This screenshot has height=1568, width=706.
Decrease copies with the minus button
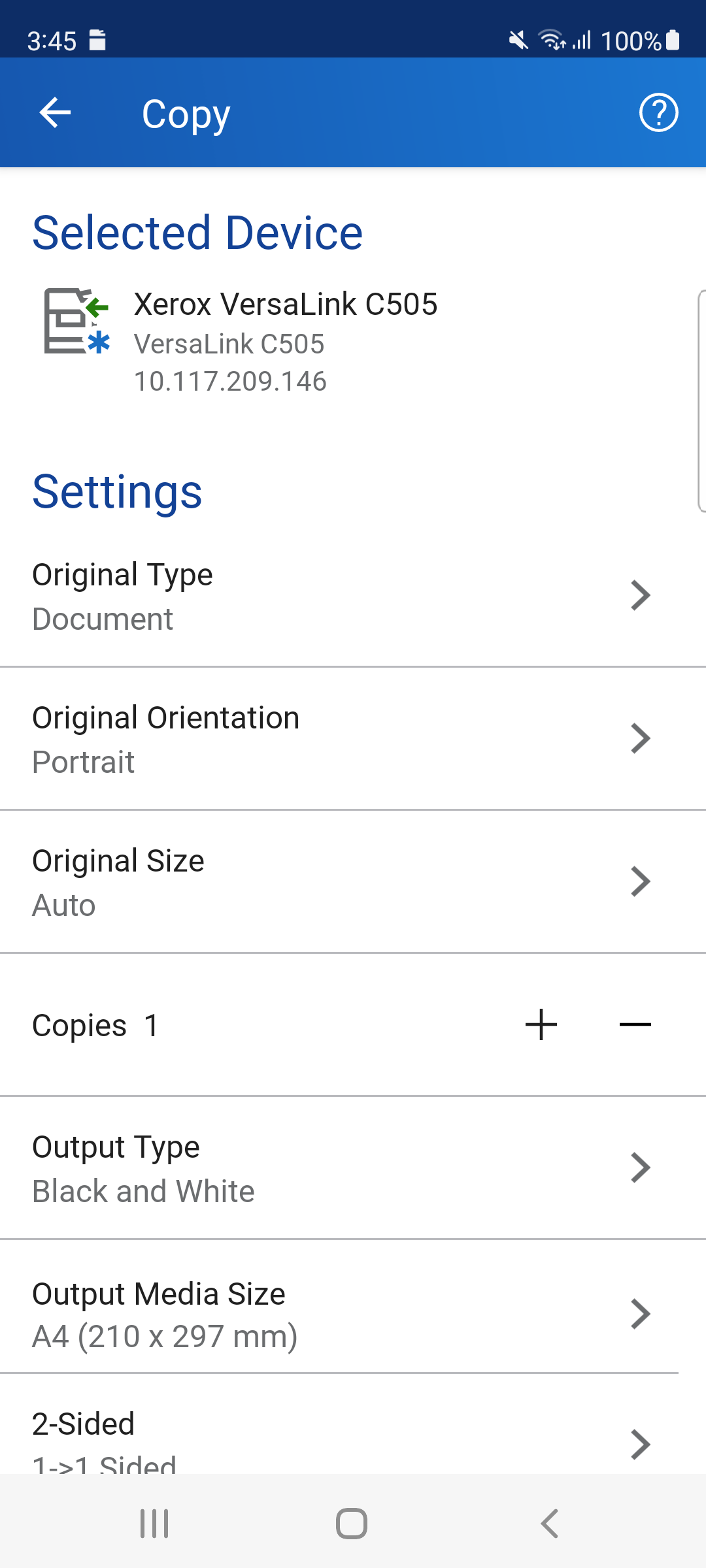pos(635,1024)
